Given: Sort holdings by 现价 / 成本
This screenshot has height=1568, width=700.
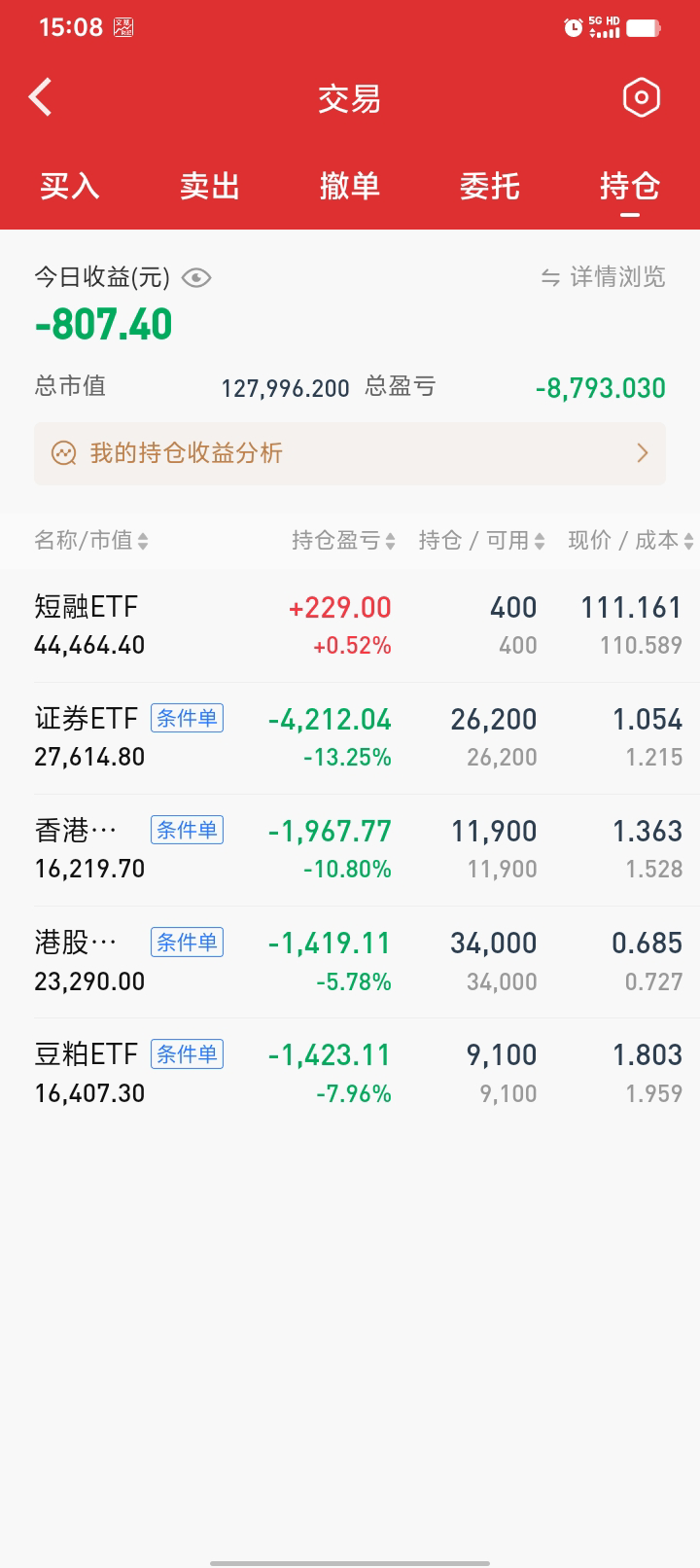Looking at the screenshot, I should pos(630,541).
